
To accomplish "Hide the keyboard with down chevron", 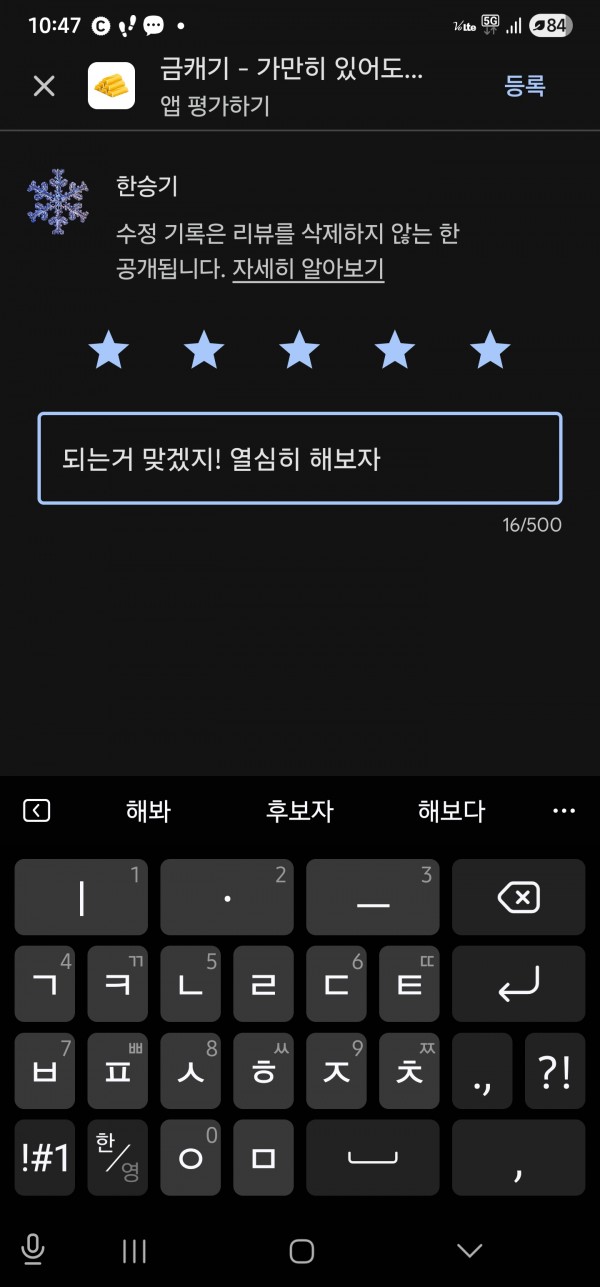I will pyautogui.click(x=469, y=1250).
